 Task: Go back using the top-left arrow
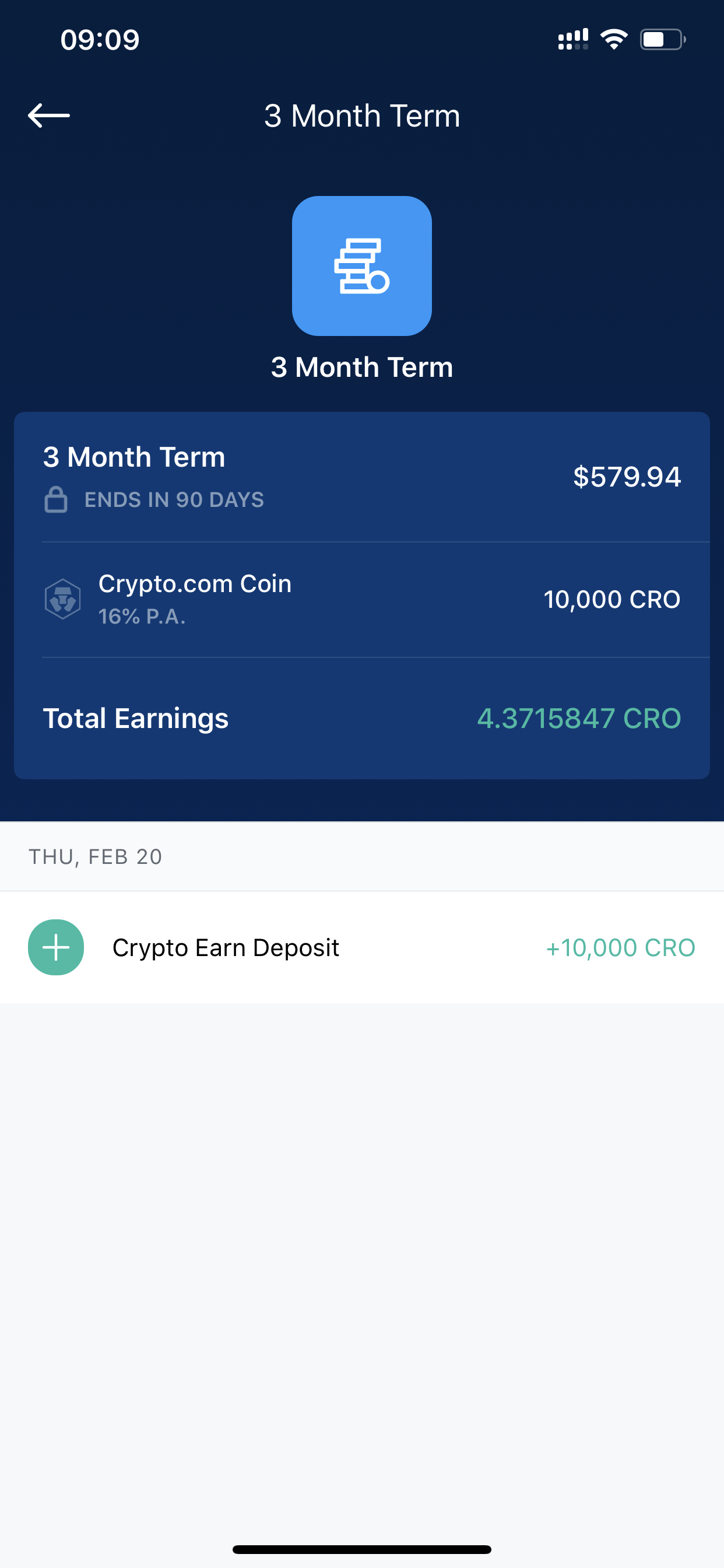[x=48, y=115]
